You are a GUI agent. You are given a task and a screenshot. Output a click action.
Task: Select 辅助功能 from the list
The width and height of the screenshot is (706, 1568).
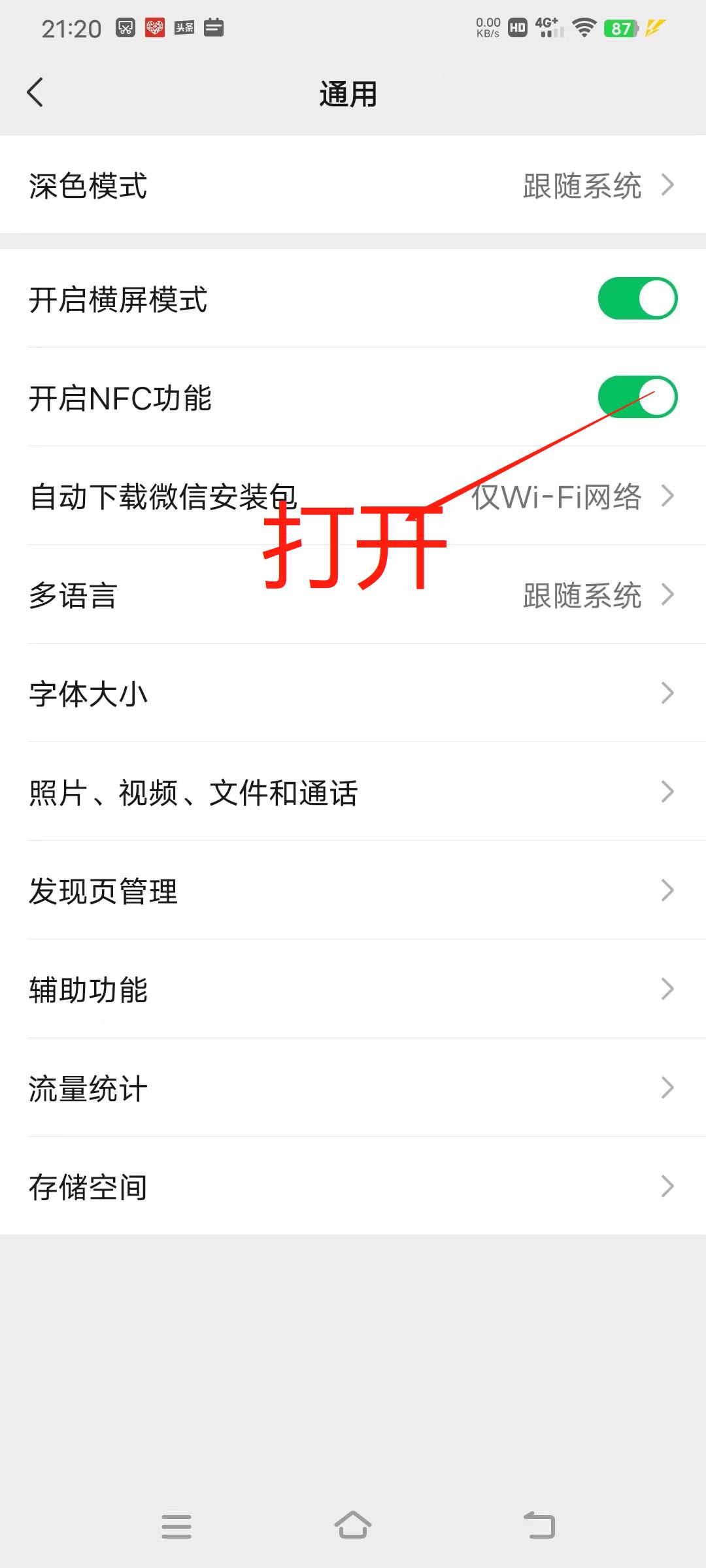(353, 989)
